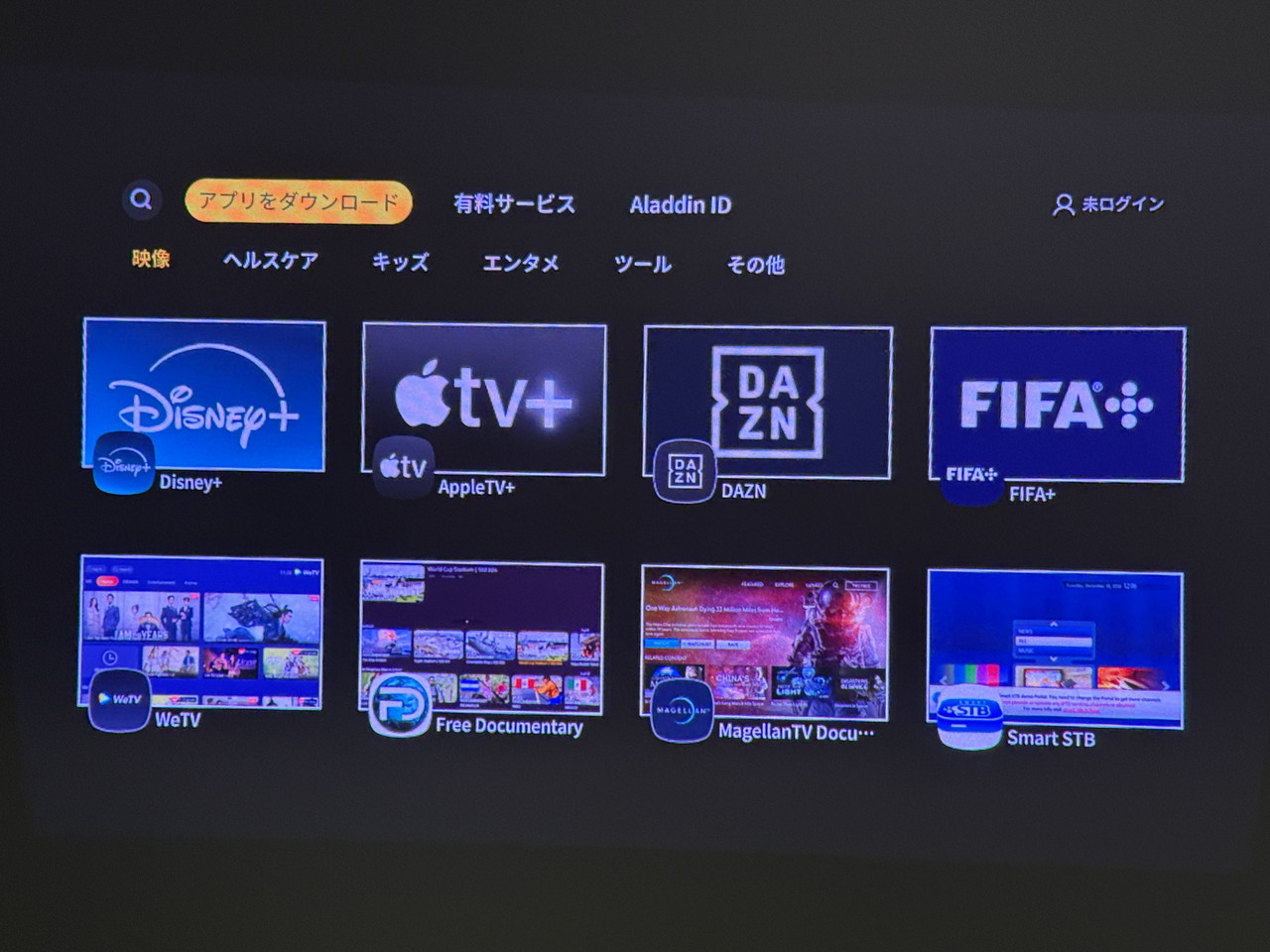Tap 未ログイン to sign in
This screenshot has height=952, width=1270.
(1107, 204)
